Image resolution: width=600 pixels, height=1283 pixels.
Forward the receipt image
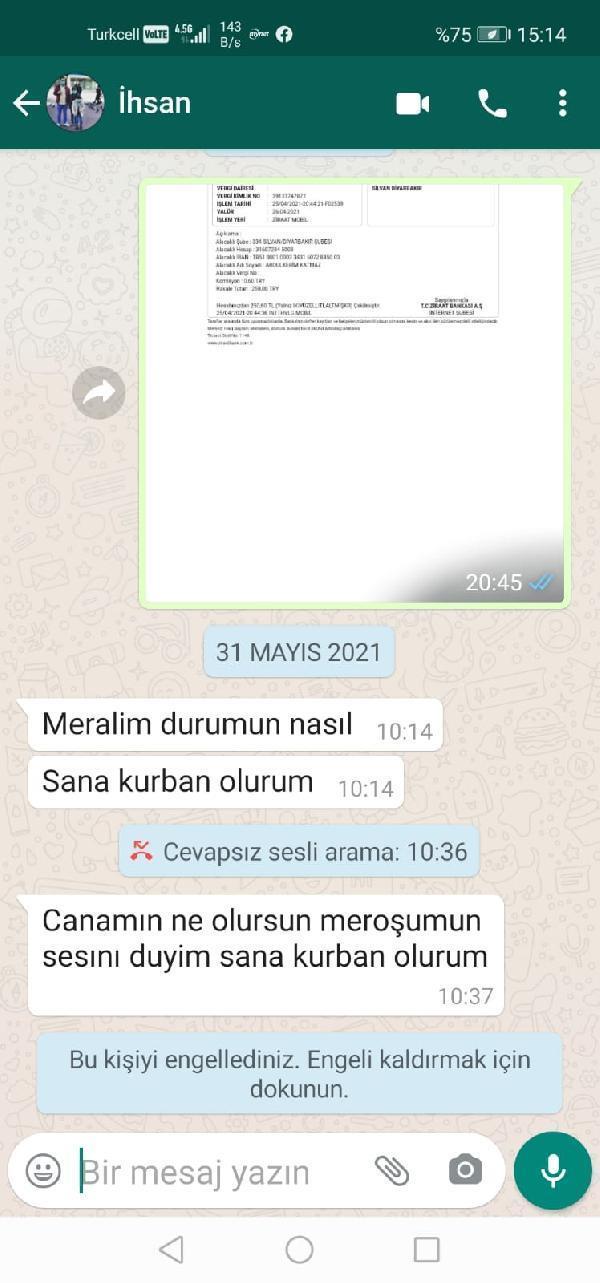[99, 393]
